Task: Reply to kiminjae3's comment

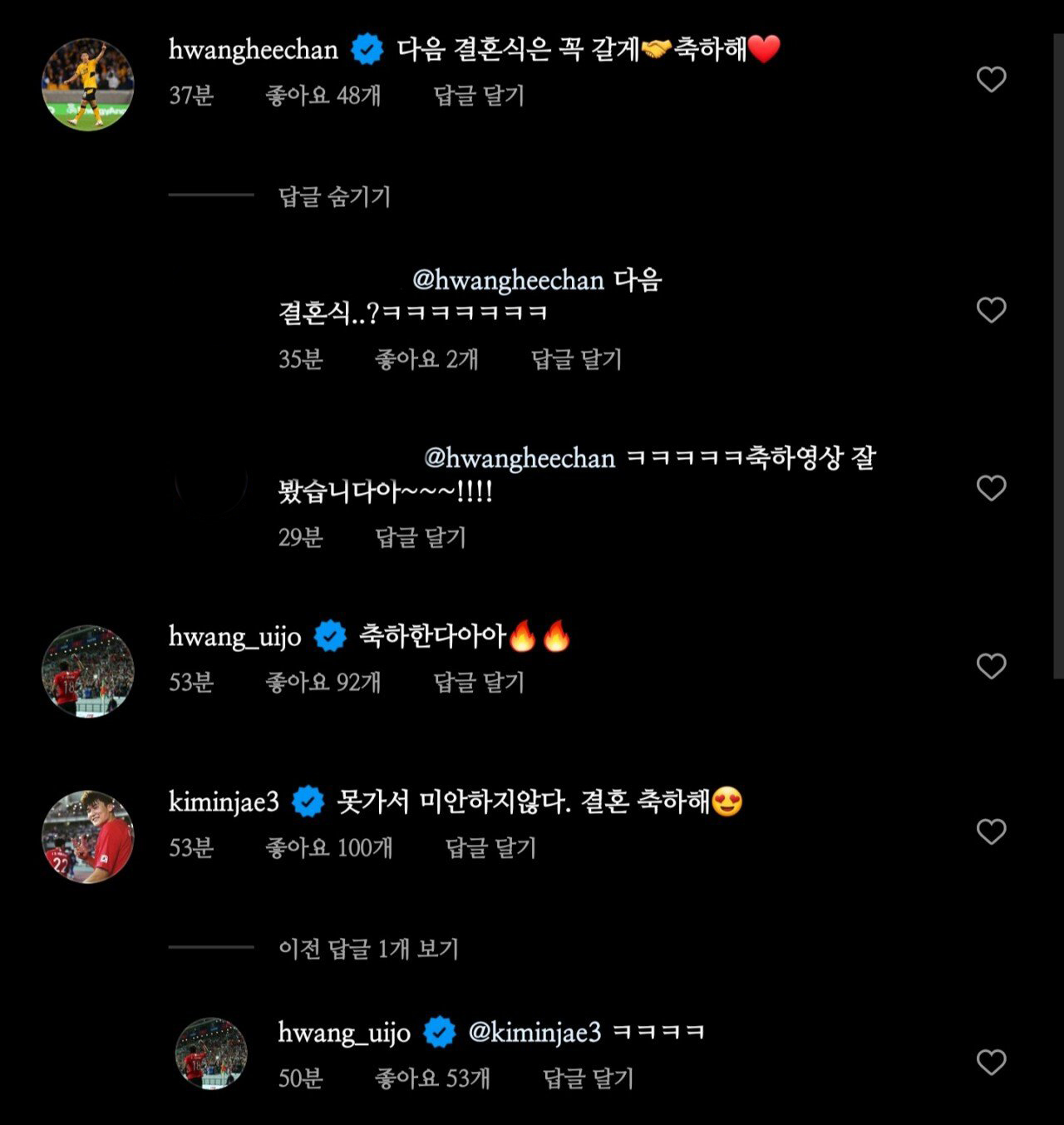Action: [490, 848]
